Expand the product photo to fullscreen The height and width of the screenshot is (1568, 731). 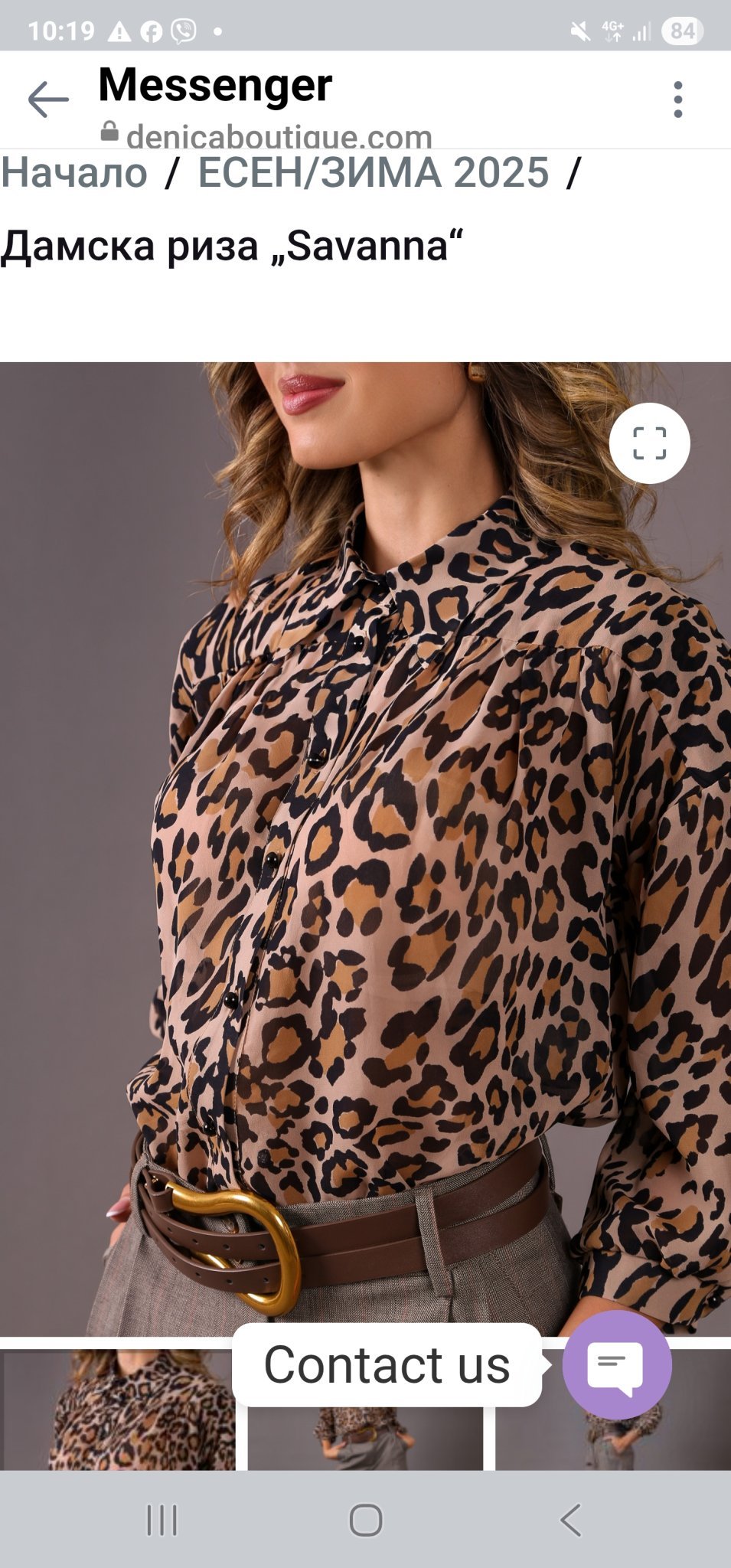(x=649, y=443)
